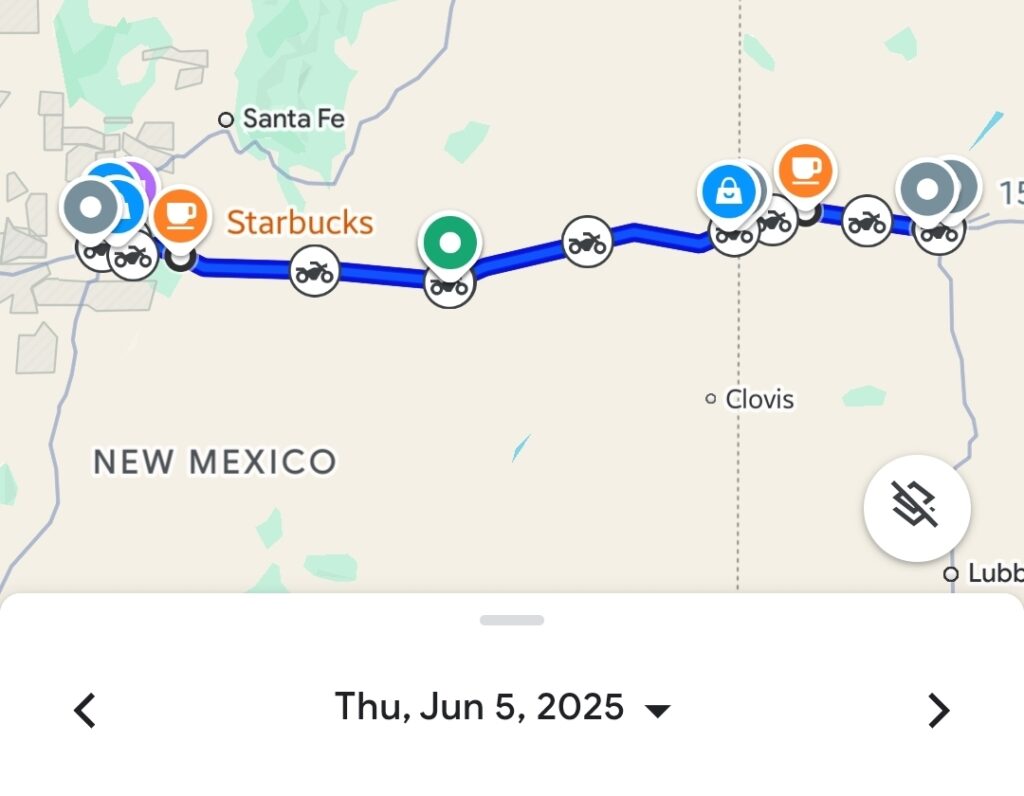
Task: Go to the next day
Action: click(x=937, y=711)
